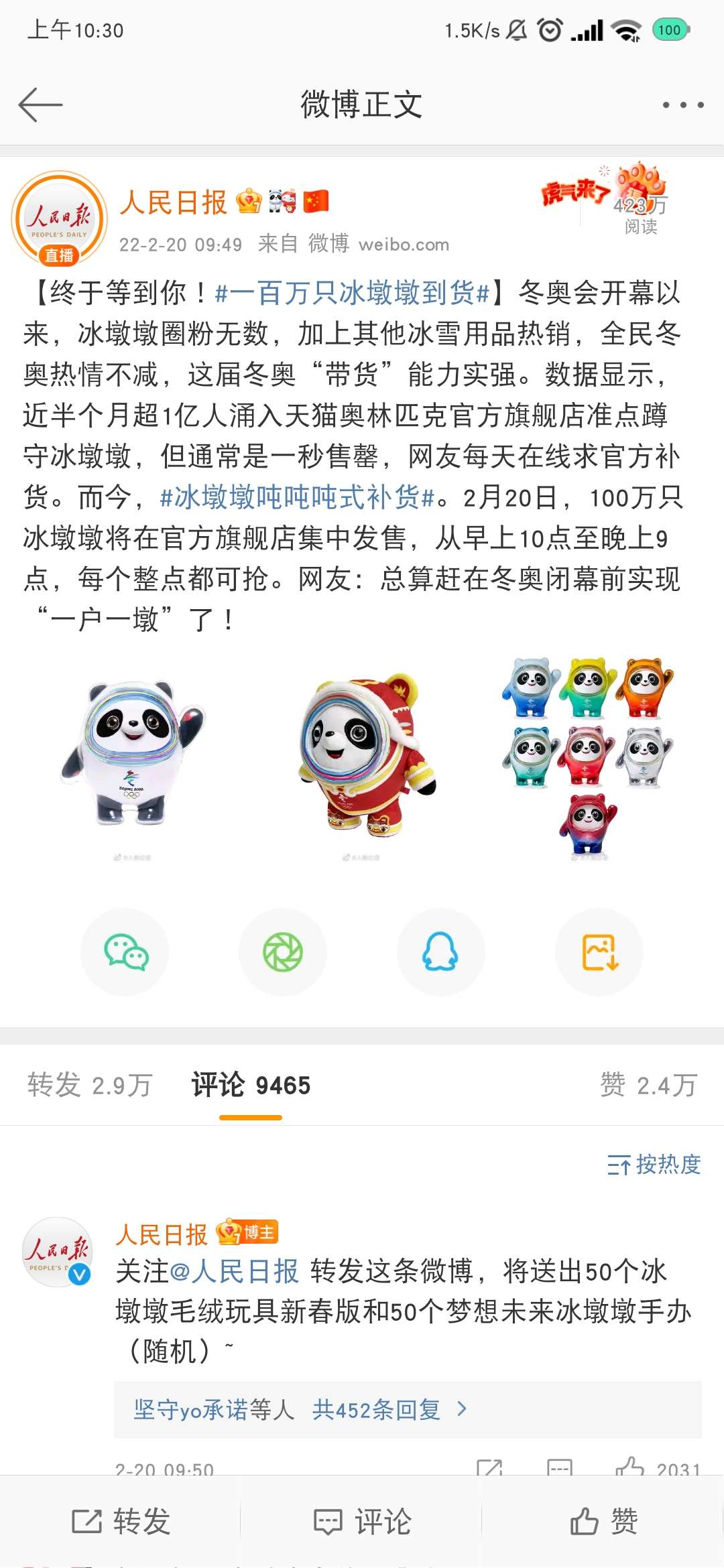The image size is (724, 1568).
Task: Like the post with bottom 赞 button
Action: tap(603, 1521)
